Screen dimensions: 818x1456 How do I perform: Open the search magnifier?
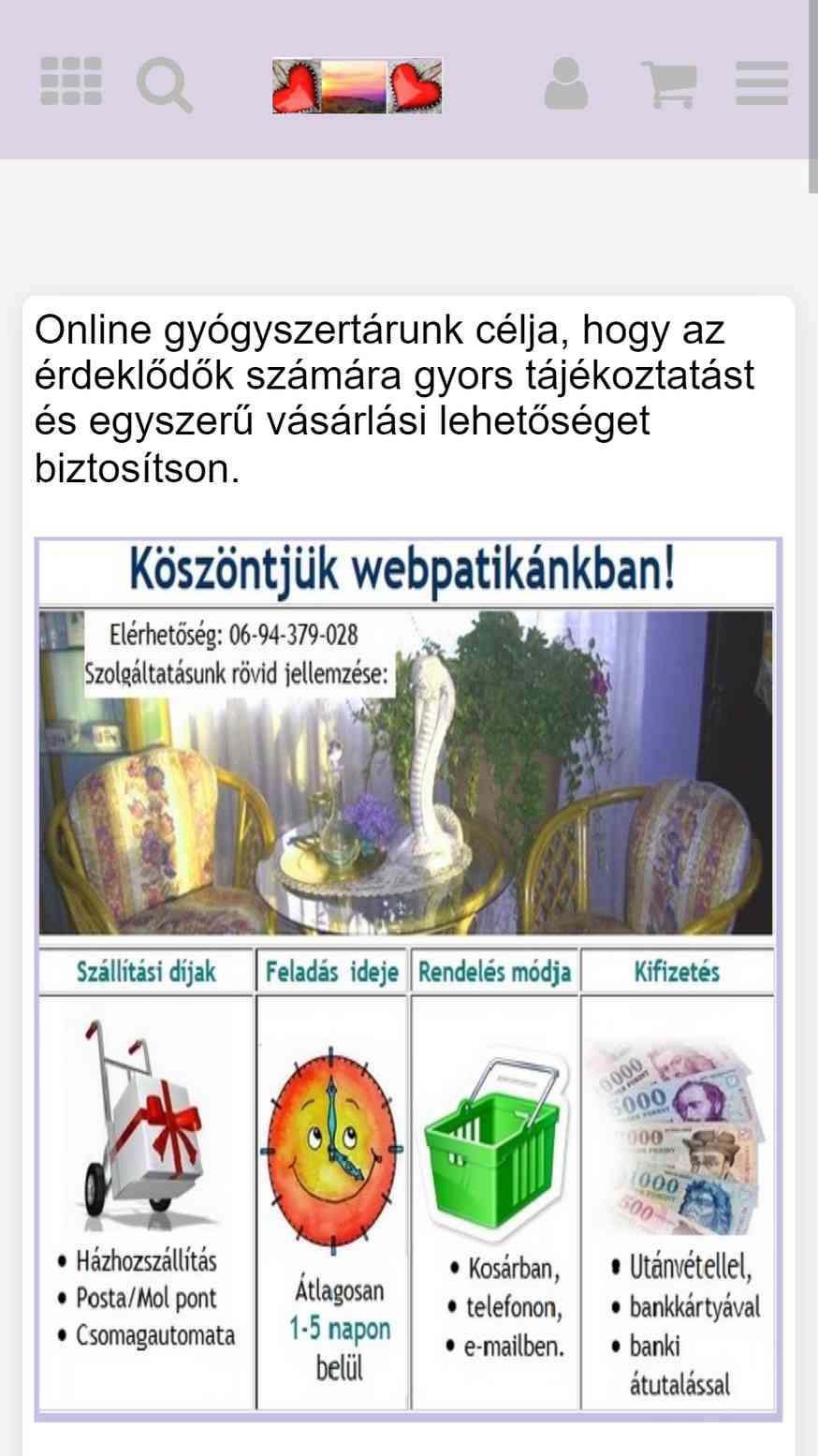(164, 84)
